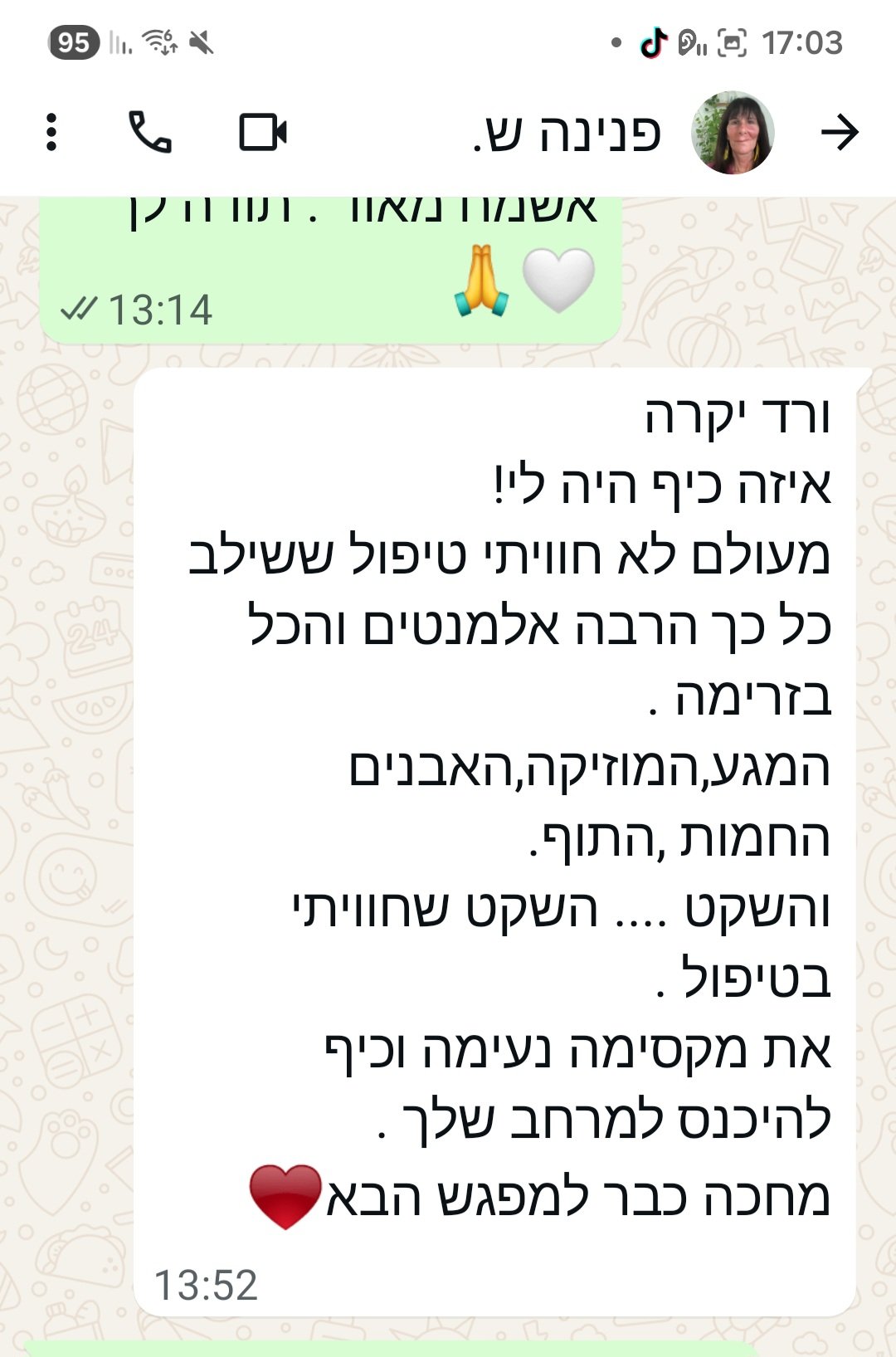This screenshot has width=896, height=1357.
Task: Start a voice call with פנינה ש.
Action: point(150,133)
